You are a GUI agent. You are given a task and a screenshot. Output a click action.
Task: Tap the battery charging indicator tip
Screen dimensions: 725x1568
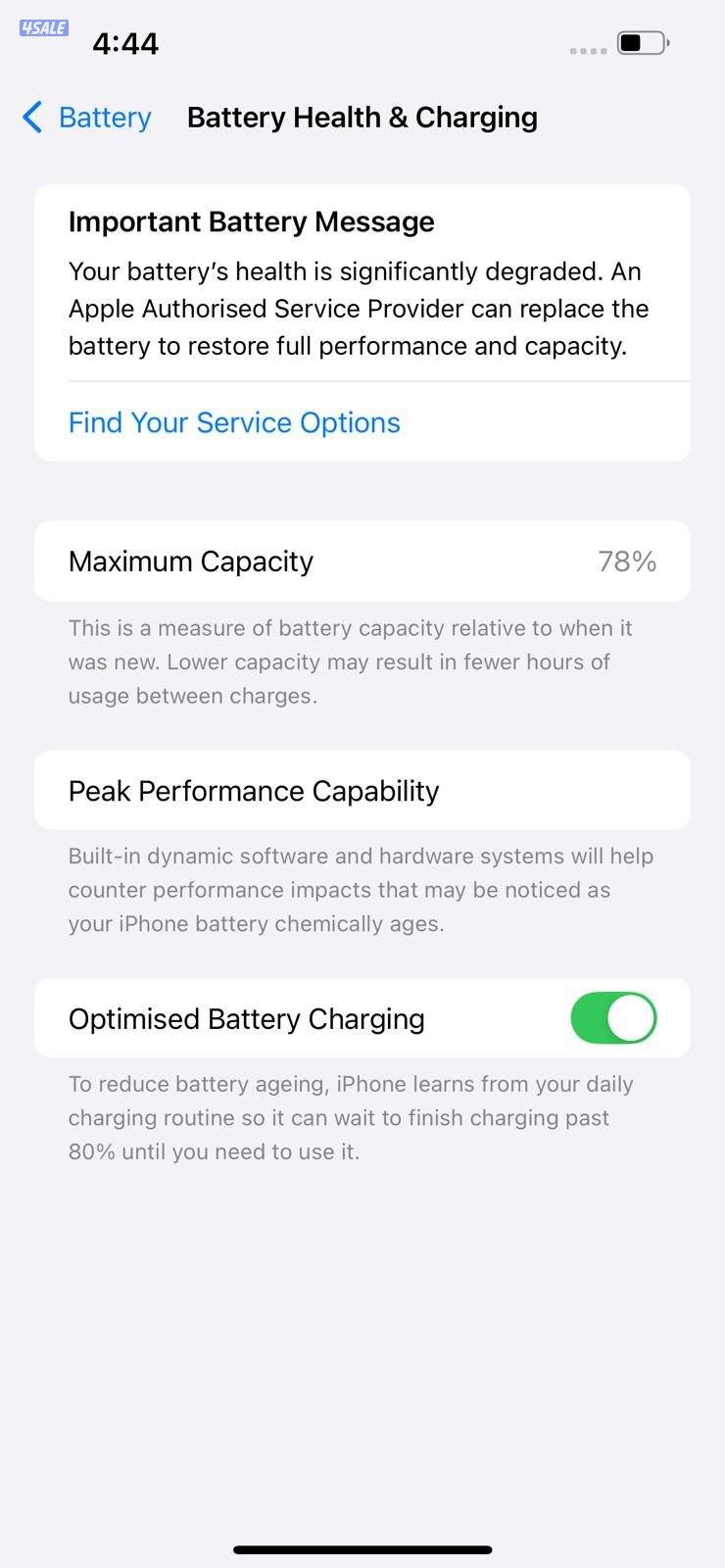[669, 43]
